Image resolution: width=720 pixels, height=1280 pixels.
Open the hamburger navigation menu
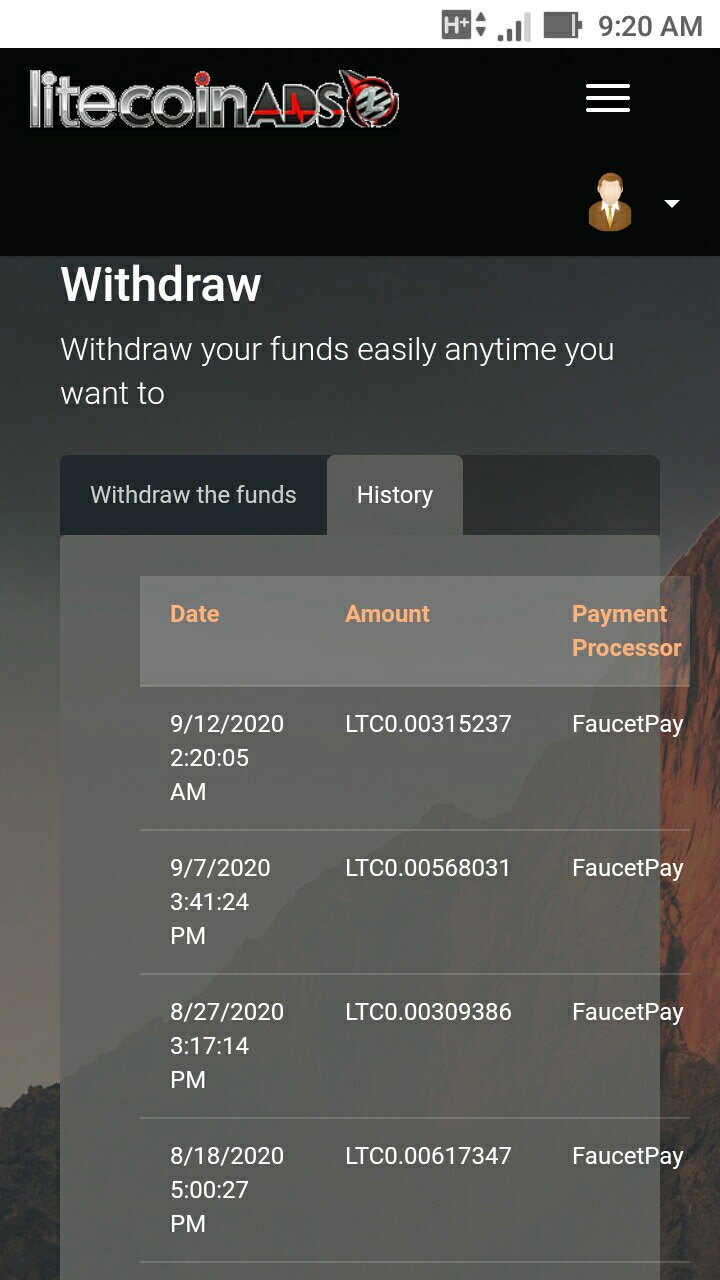pos(608,98)
